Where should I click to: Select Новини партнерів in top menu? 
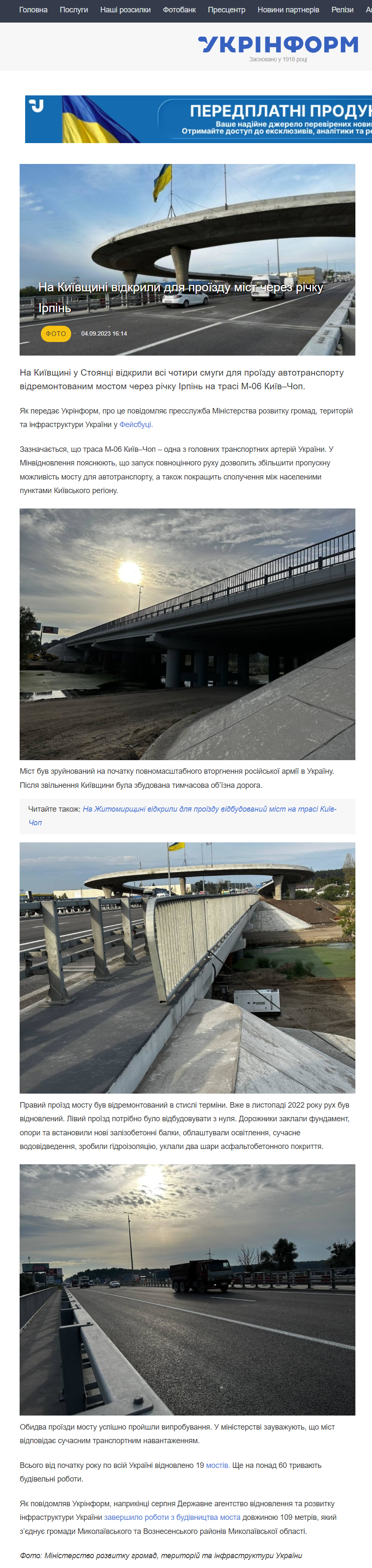click(288, 10)
